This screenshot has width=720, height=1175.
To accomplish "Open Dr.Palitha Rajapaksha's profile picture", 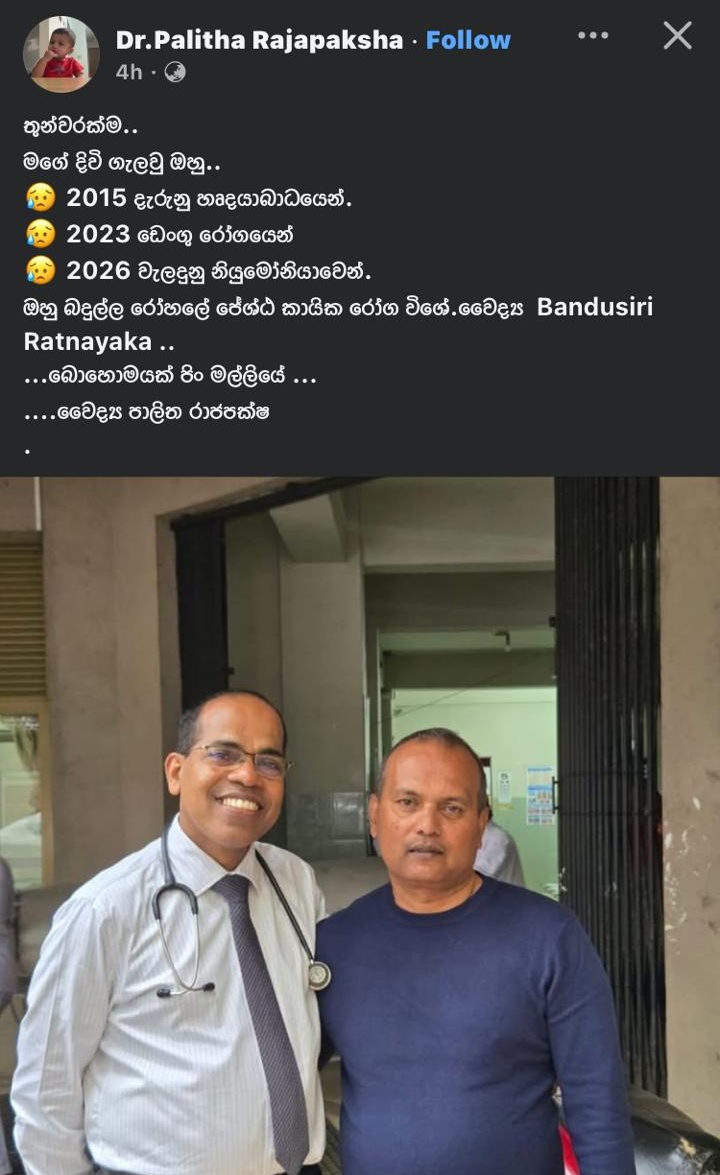I will tap(61, 54).
